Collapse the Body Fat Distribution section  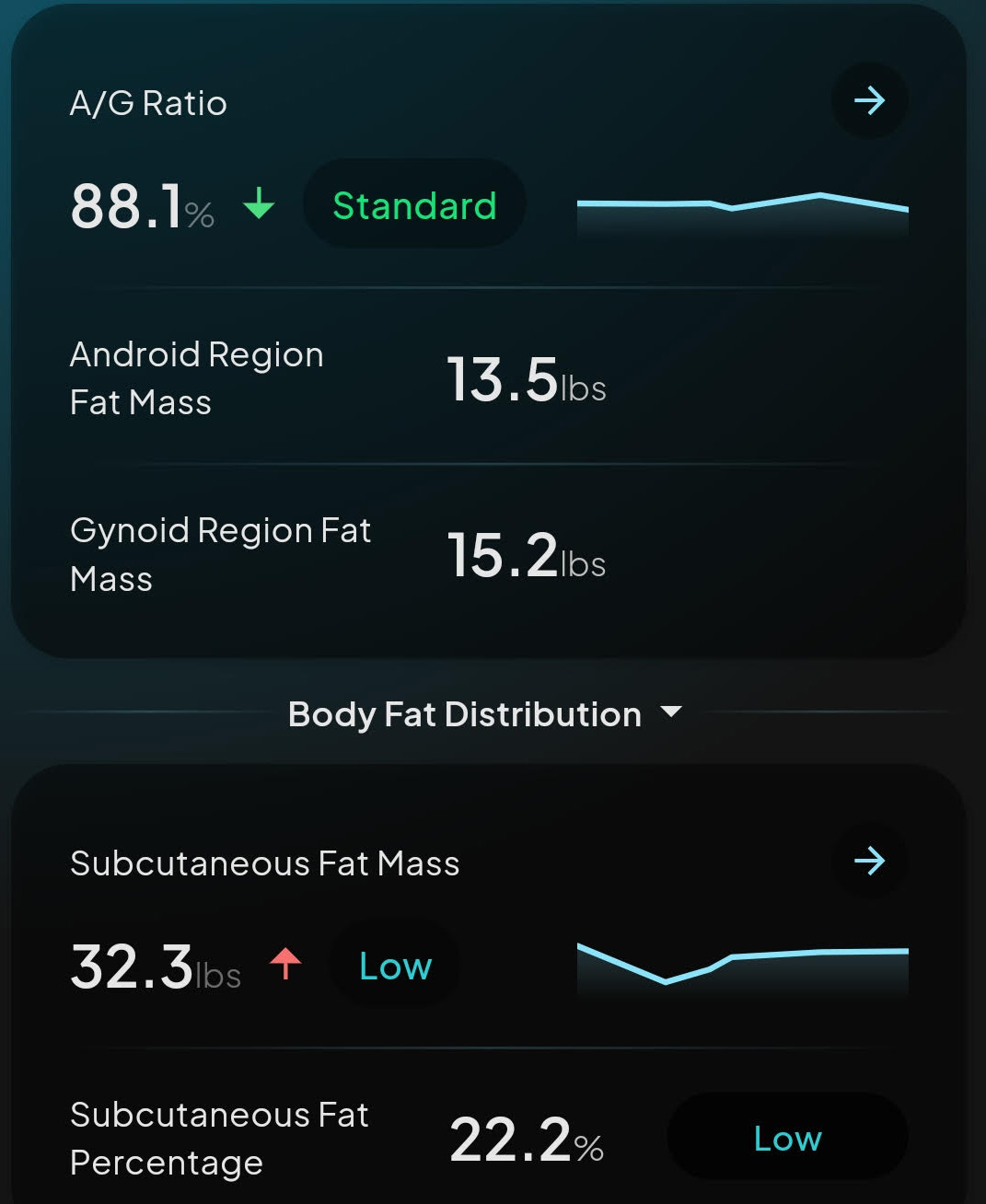point(671,712)
